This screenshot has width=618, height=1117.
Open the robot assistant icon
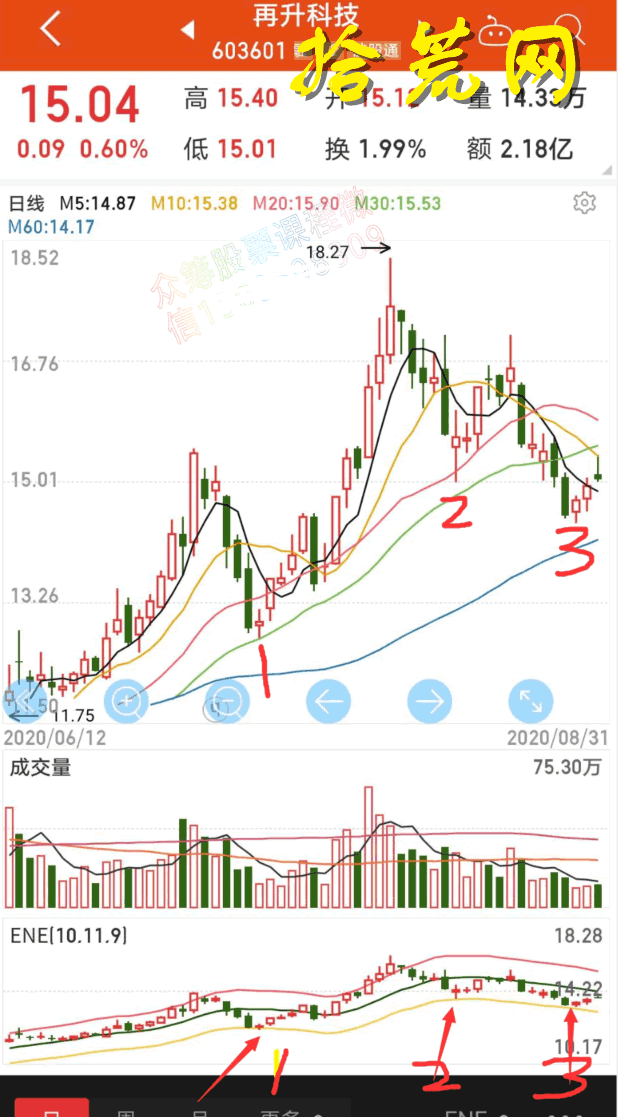494,31
